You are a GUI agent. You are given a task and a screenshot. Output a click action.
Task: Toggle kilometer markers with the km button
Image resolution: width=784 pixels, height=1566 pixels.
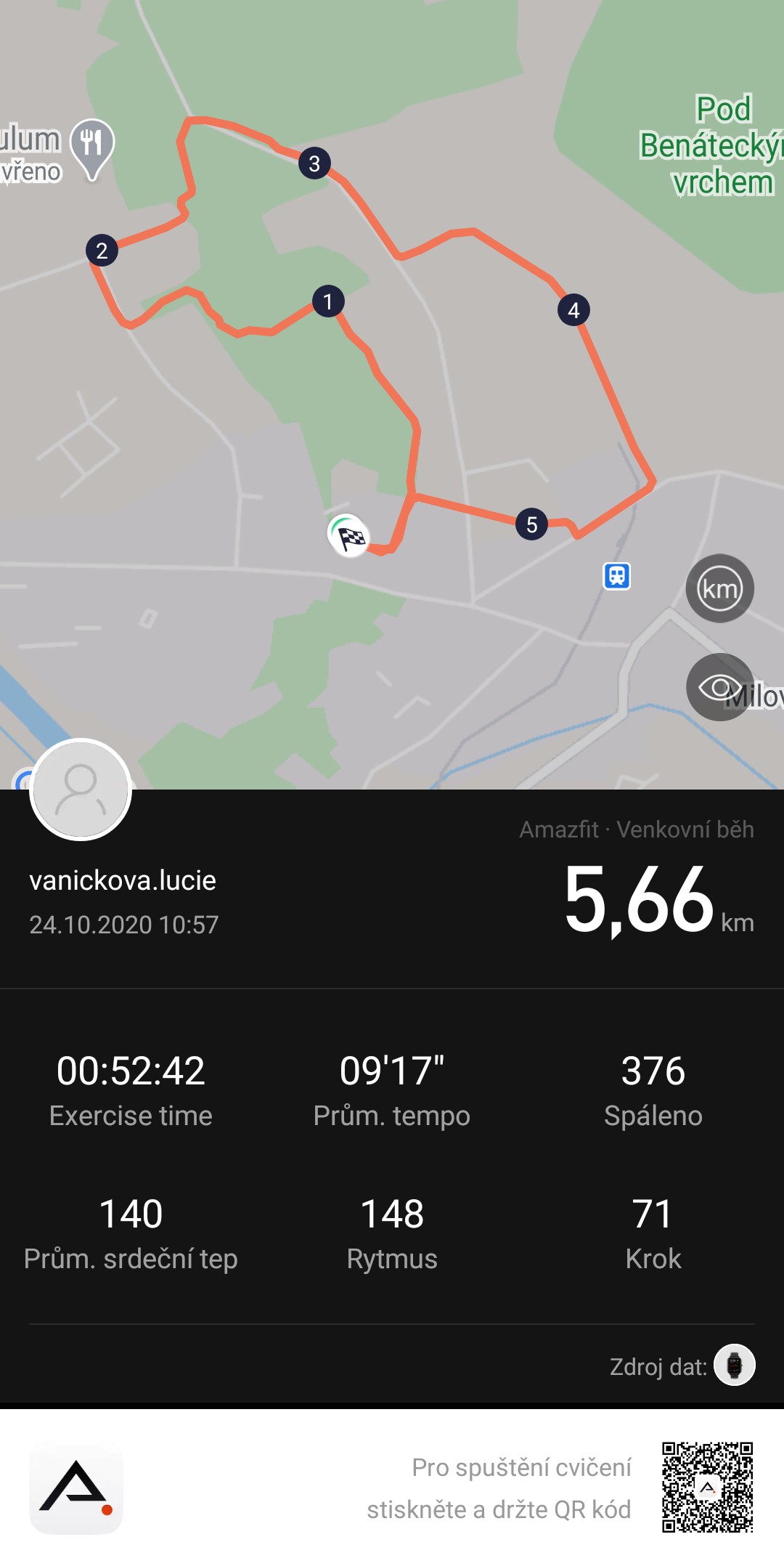click(x=719, y=588)
